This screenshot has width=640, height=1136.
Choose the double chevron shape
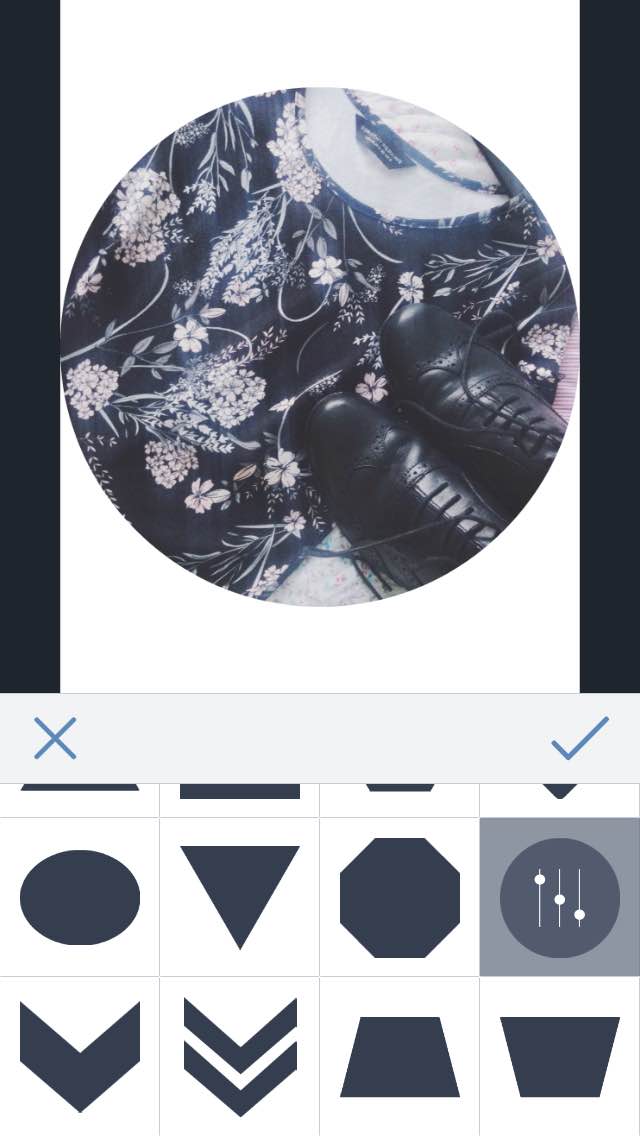[240, 1056]
